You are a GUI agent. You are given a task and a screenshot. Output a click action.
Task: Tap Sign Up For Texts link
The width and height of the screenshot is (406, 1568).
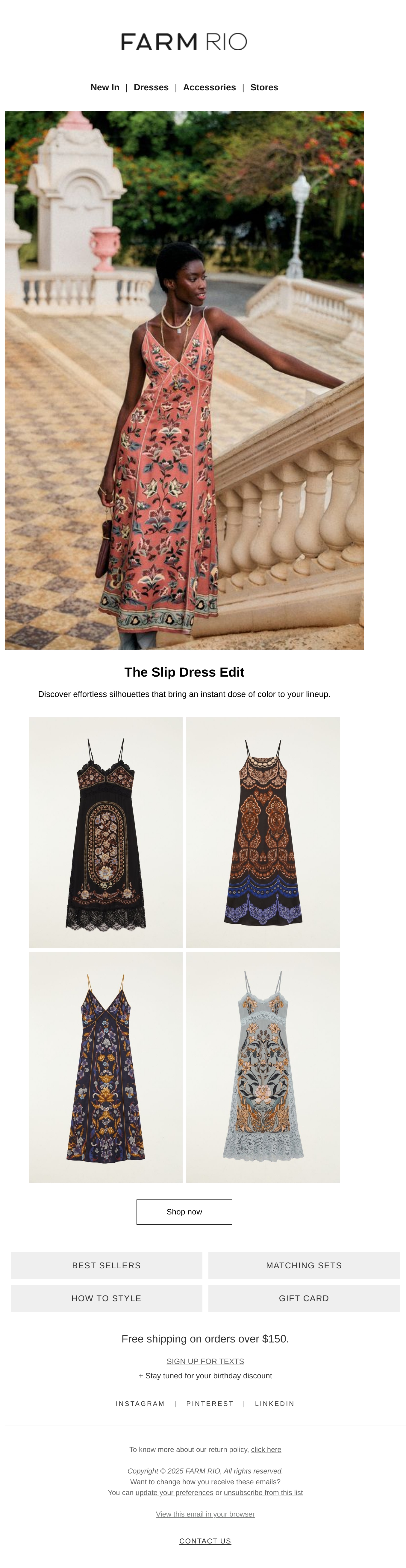coord(205,1361)
